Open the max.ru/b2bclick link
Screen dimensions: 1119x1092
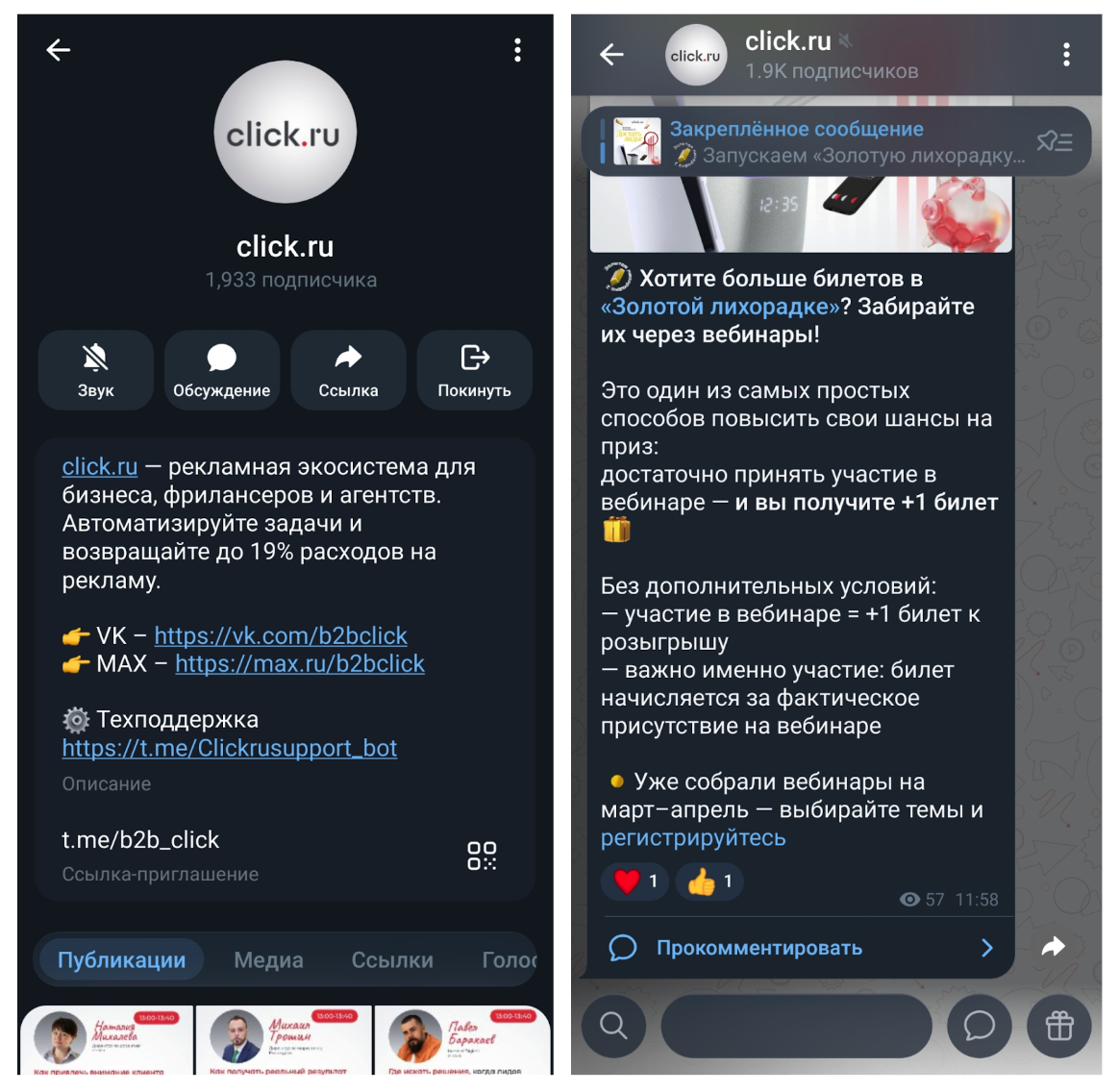[300, 664]
